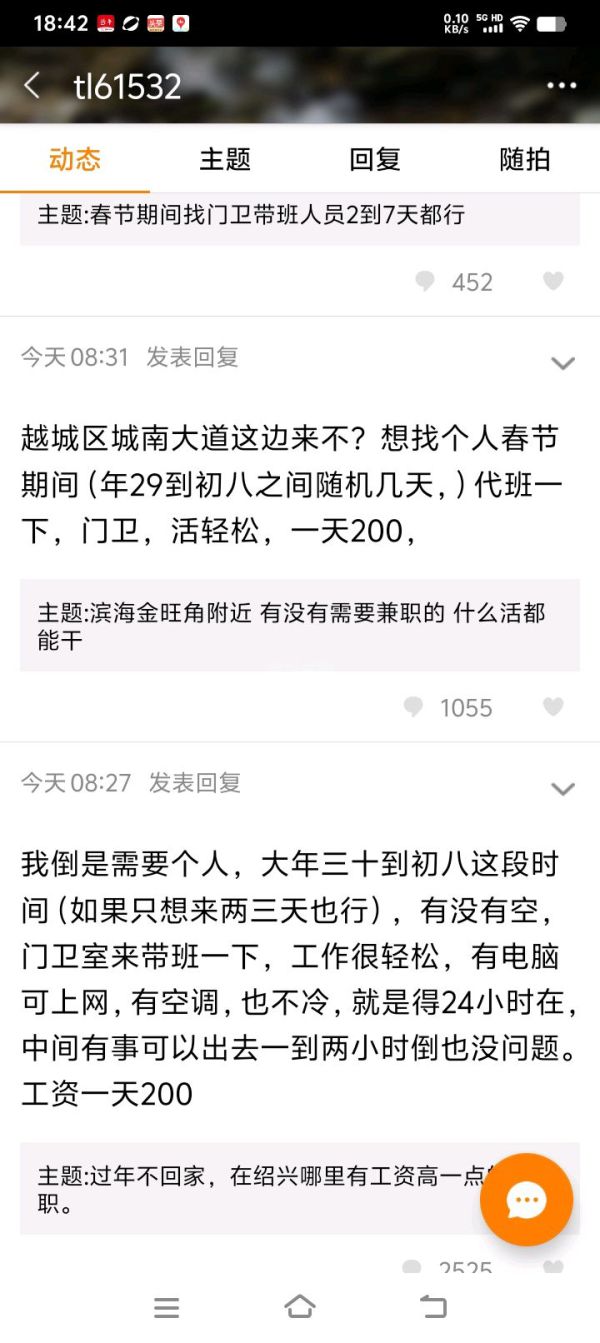View the 452 comments
The image size is (600, 1343).
[x=455, y=282]
